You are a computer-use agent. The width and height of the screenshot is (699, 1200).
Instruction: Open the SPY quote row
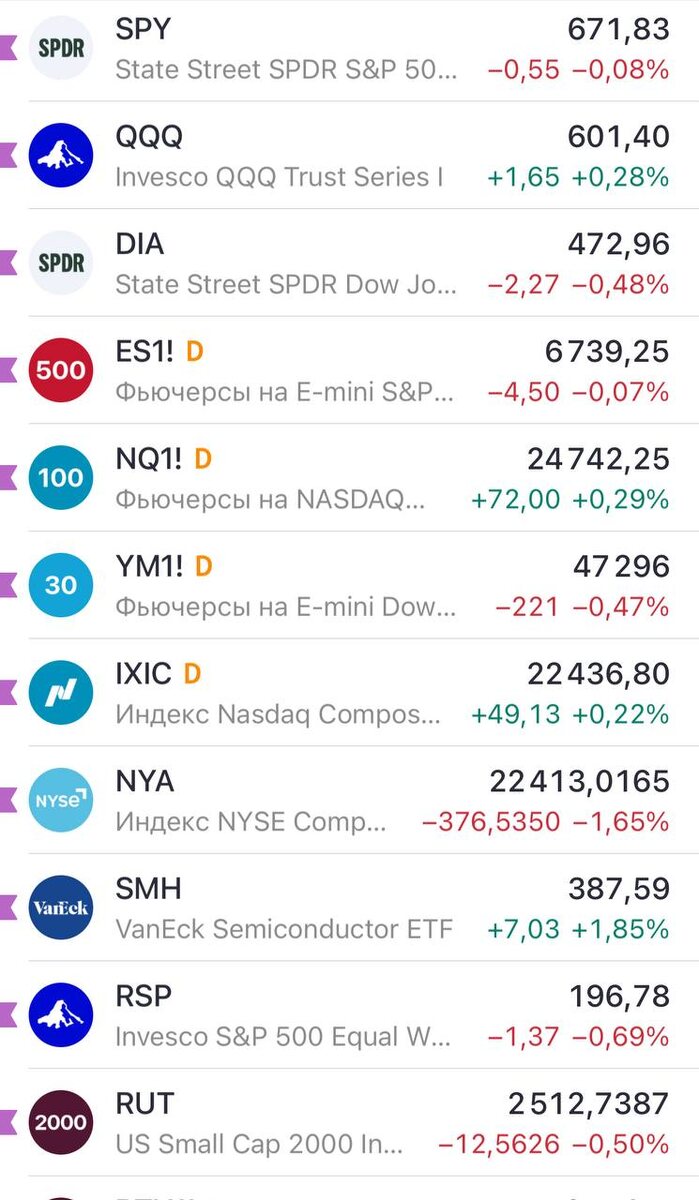350,48
